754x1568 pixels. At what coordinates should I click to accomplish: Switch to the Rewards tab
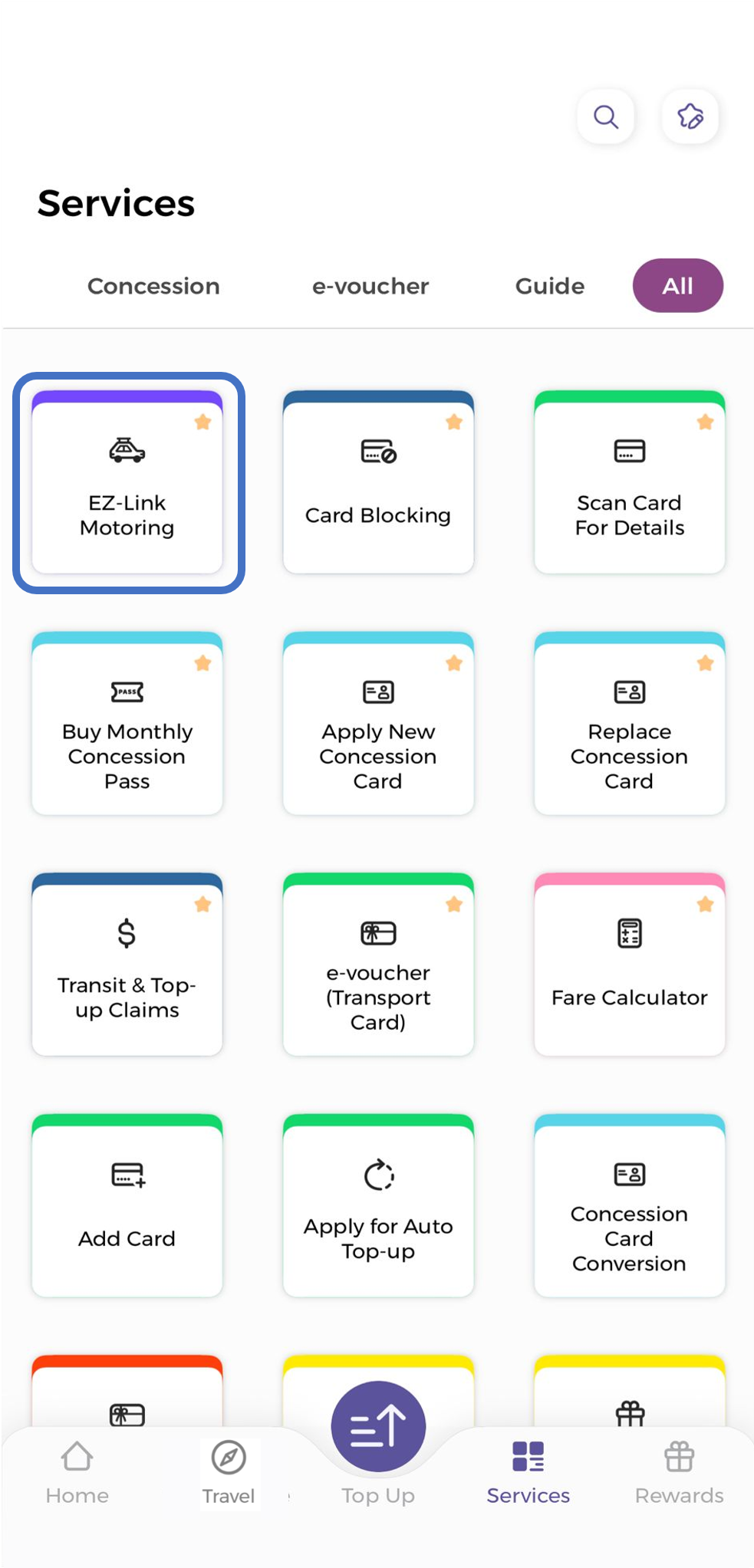(679, 1472)
